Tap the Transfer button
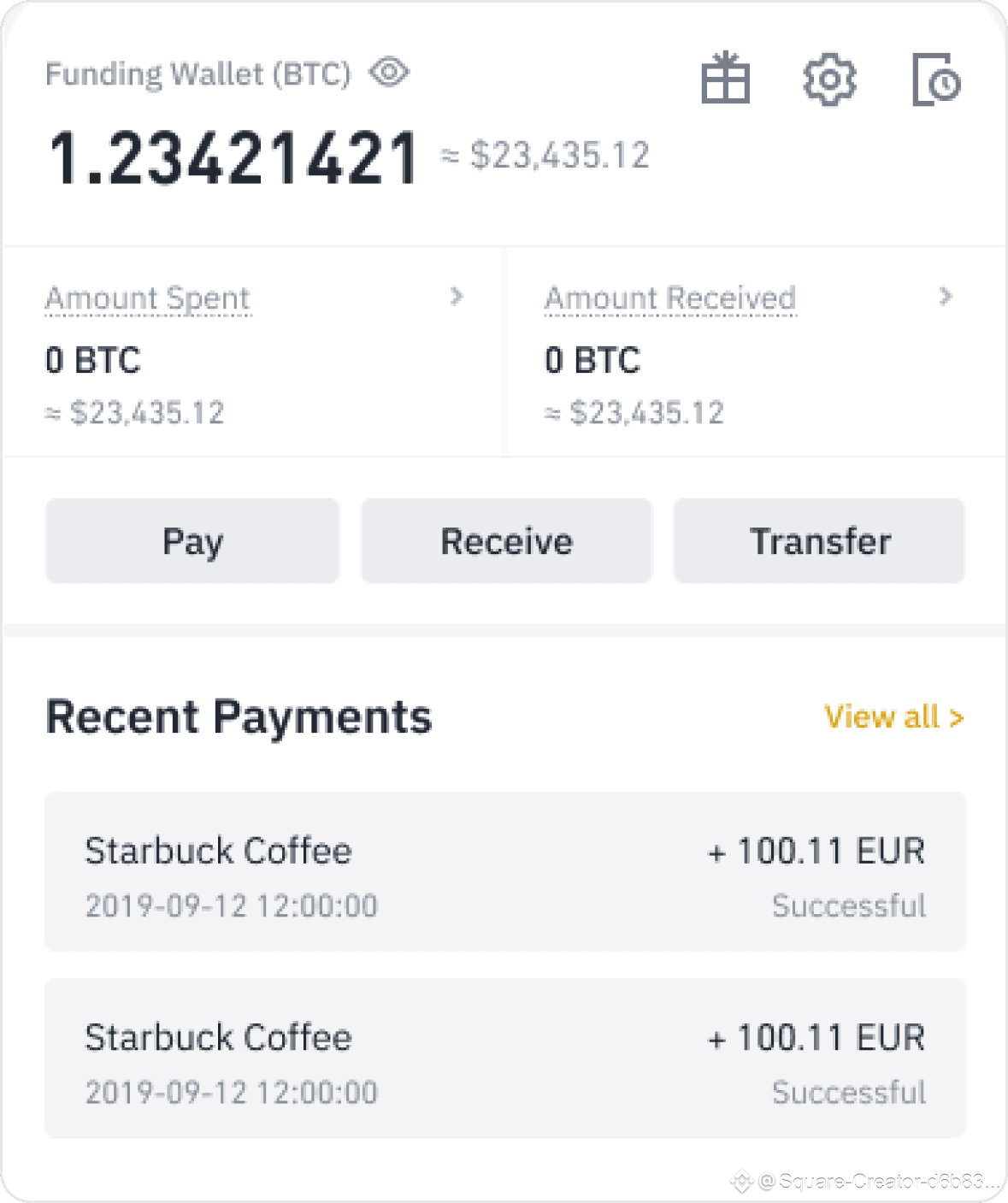 pyautogui.click(x=819, y=541)
